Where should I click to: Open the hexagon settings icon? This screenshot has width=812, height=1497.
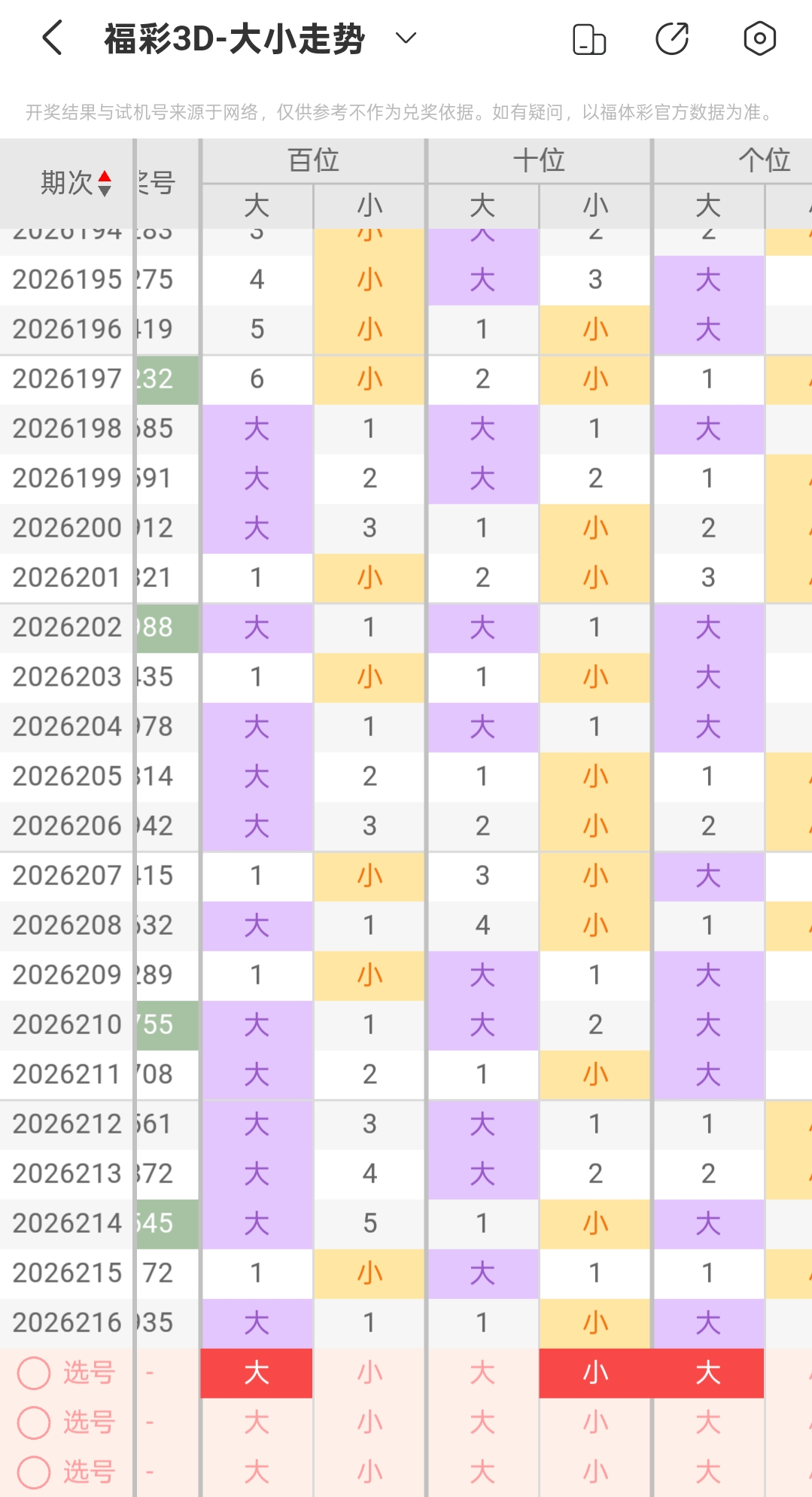point(759,38)
